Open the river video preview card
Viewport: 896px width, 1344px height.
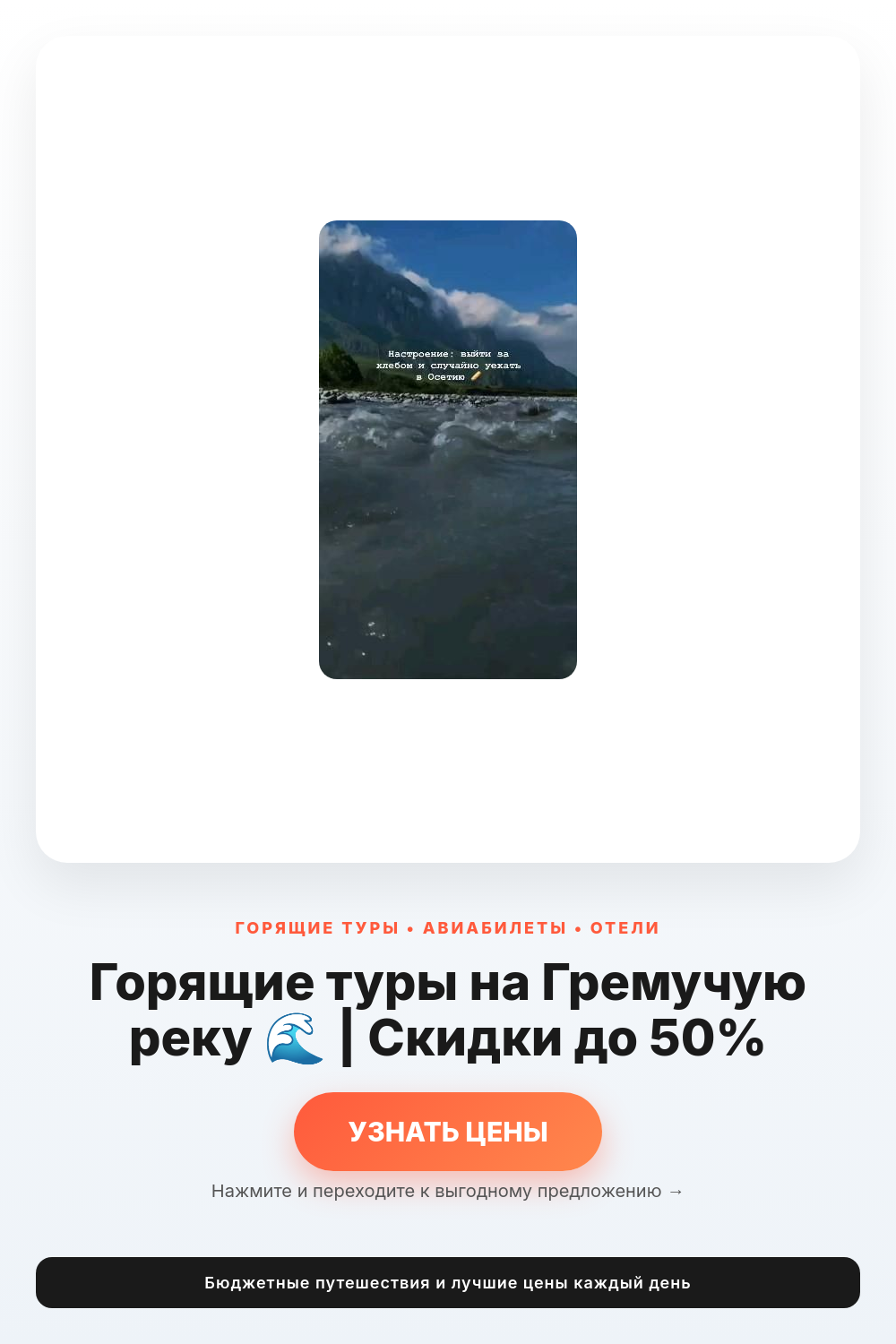(448, 450)
